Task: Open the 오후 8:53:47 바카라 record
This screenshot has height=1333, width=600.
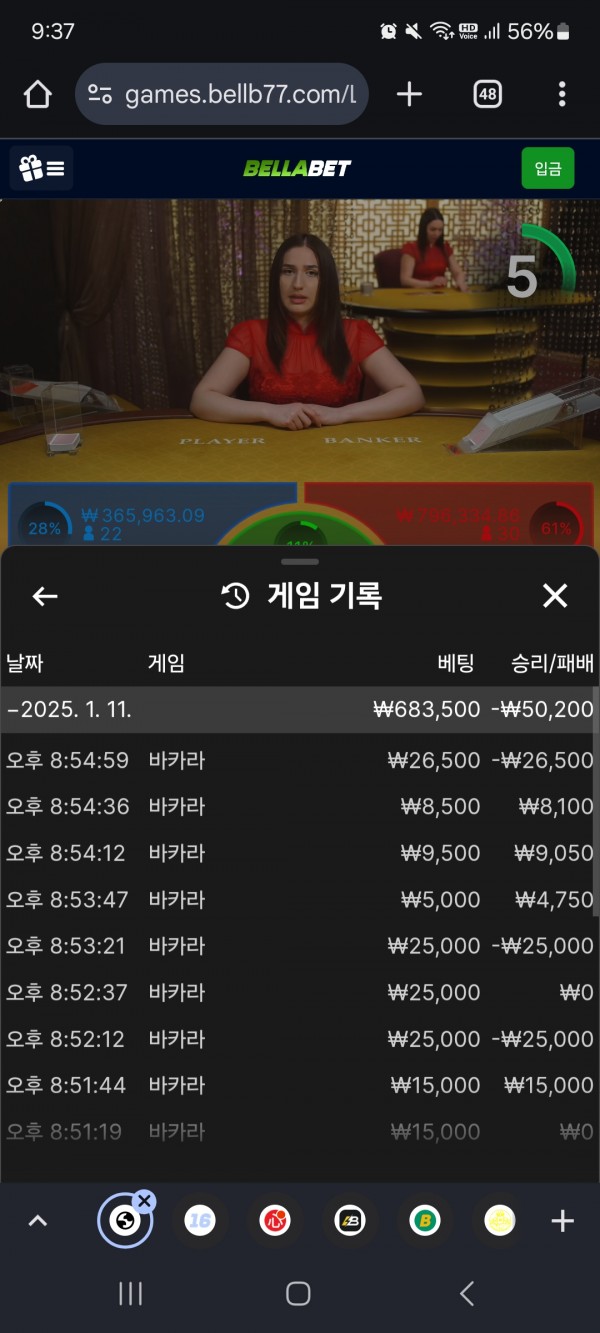Action: pyautogui.click(x=300, y=899)
